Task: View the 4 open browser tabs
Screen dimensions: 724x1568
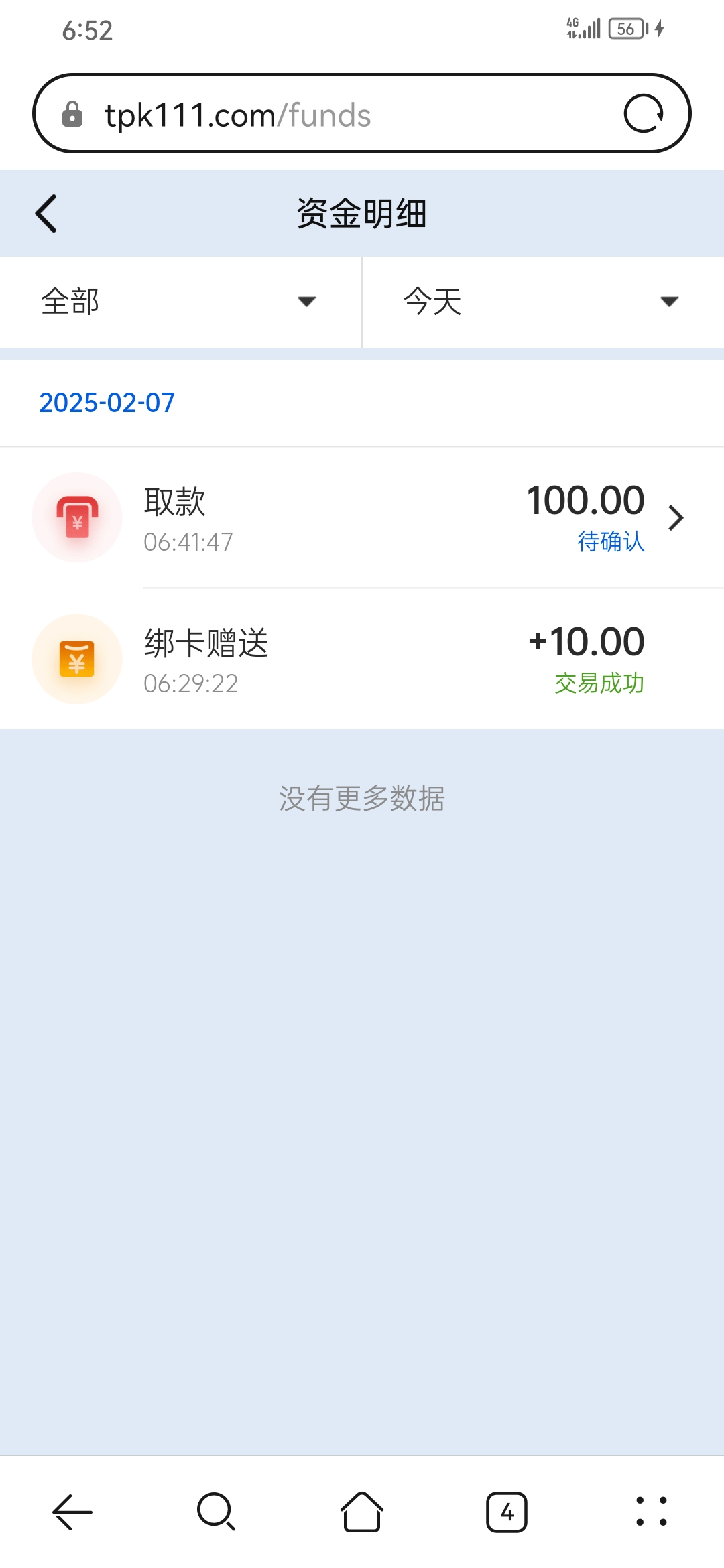Action: pyautogui.click(x=507, y=1512)
